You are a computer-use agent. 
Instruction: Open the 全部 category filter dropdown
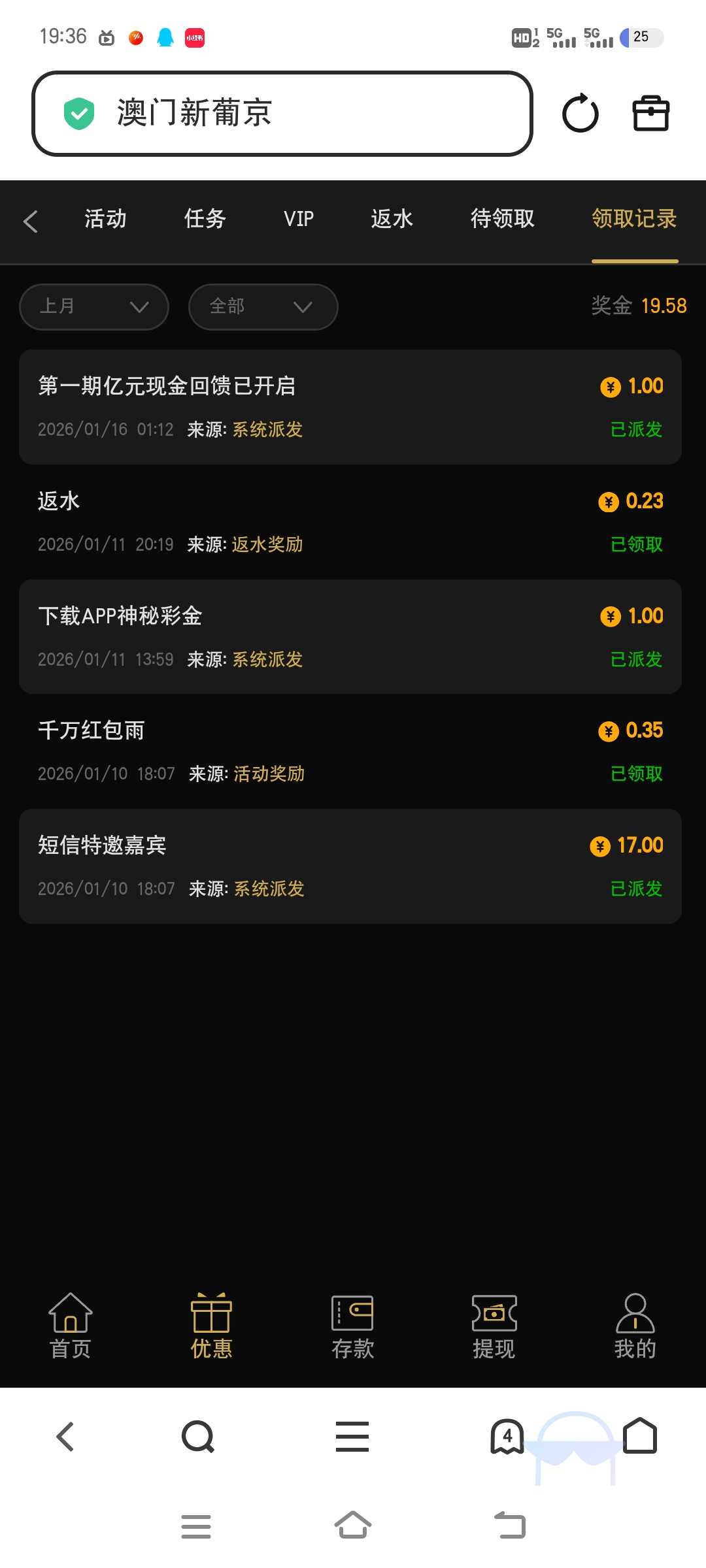263,306
